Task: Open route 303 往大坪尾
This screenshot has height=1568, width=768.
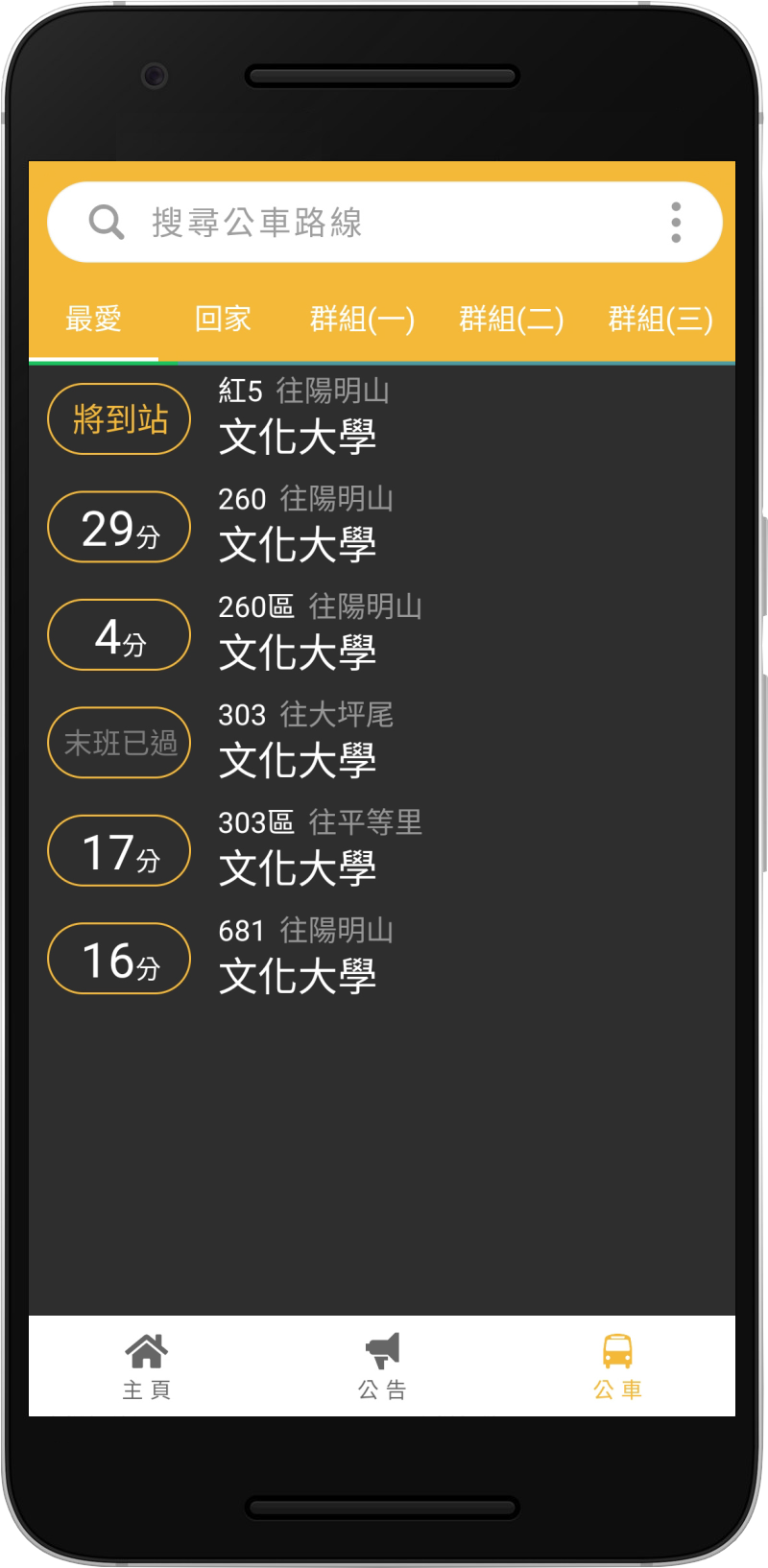Action: pos(382,743)
